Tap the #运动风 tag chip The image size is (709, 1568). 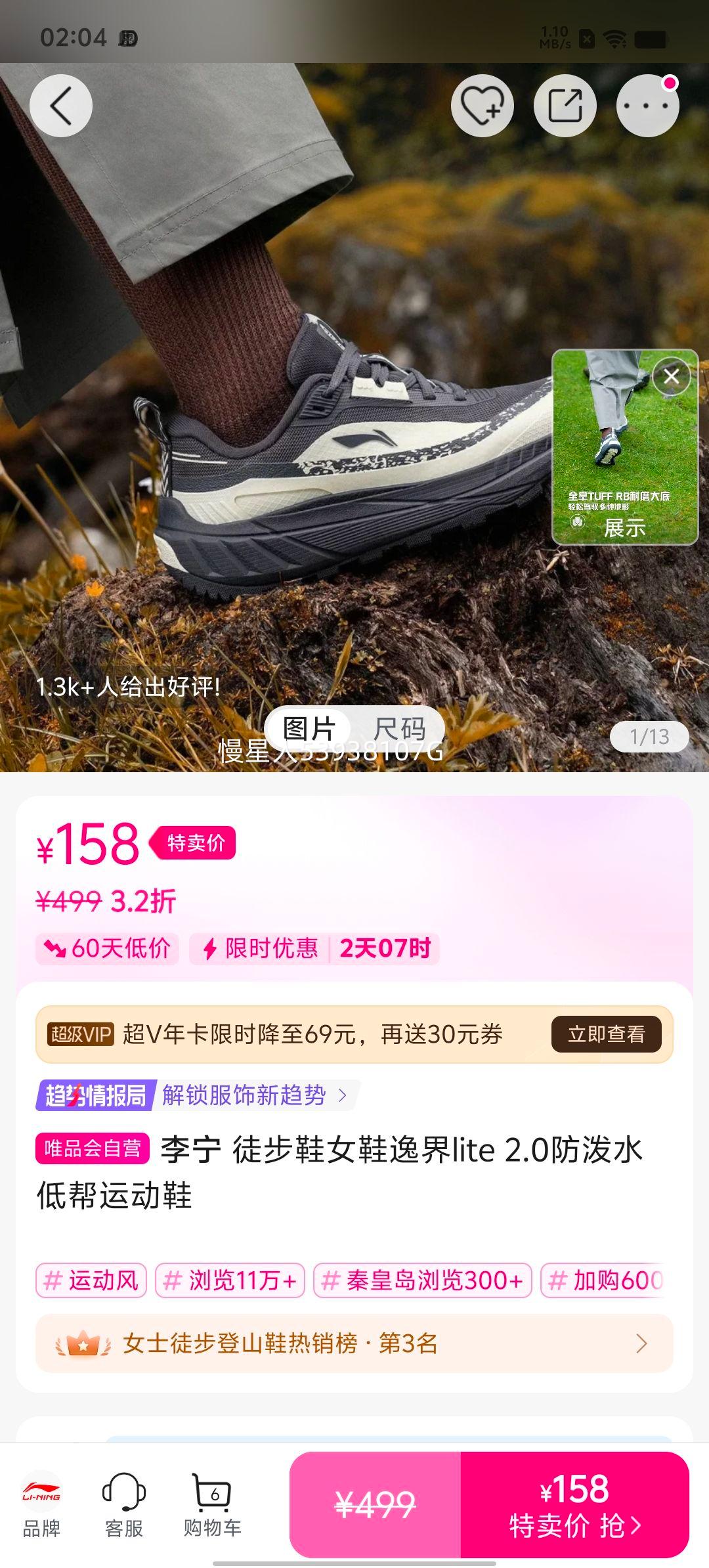click(91, 1280)
